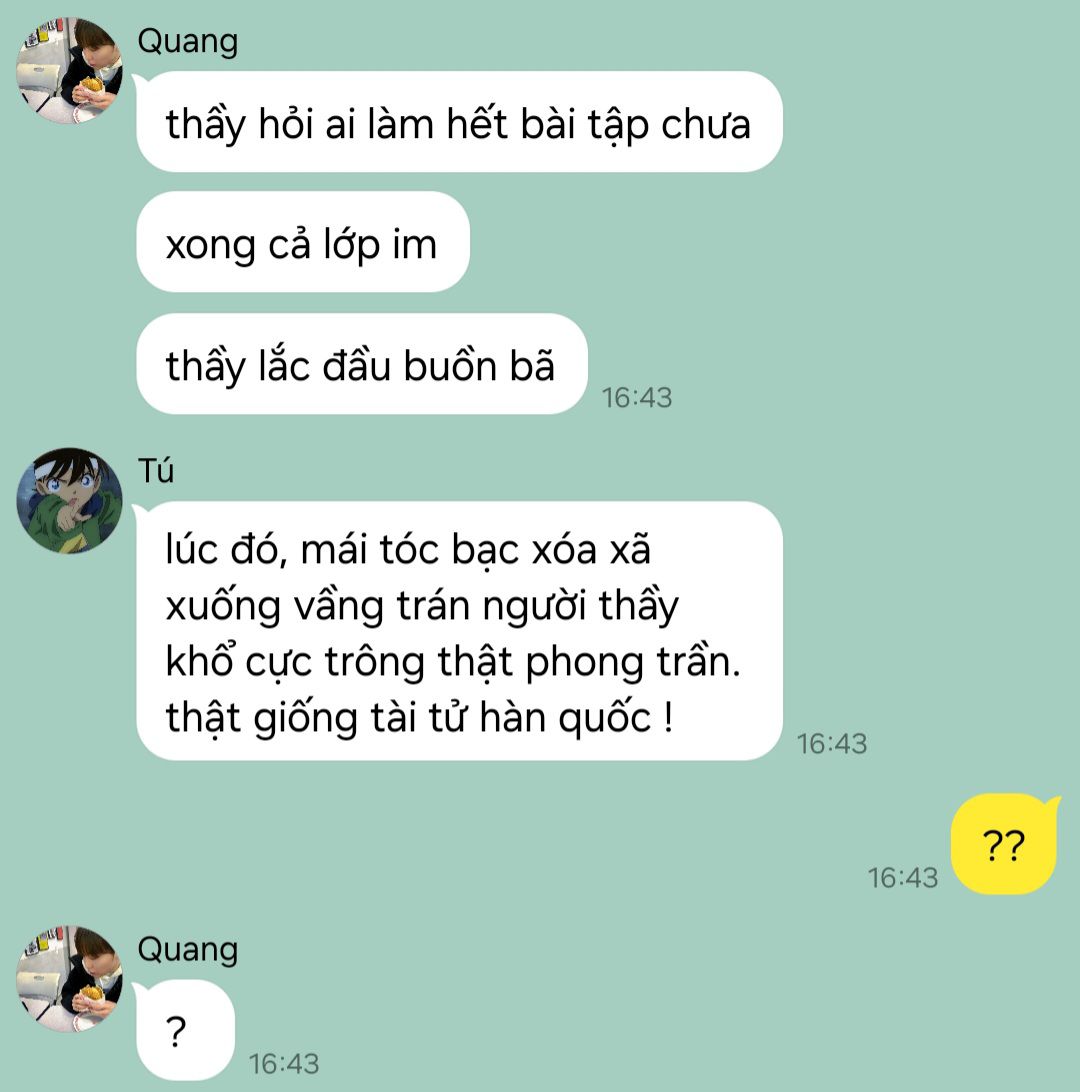
Task: Open Quang's avatar beside the "?" message
Action: (70, 979)
